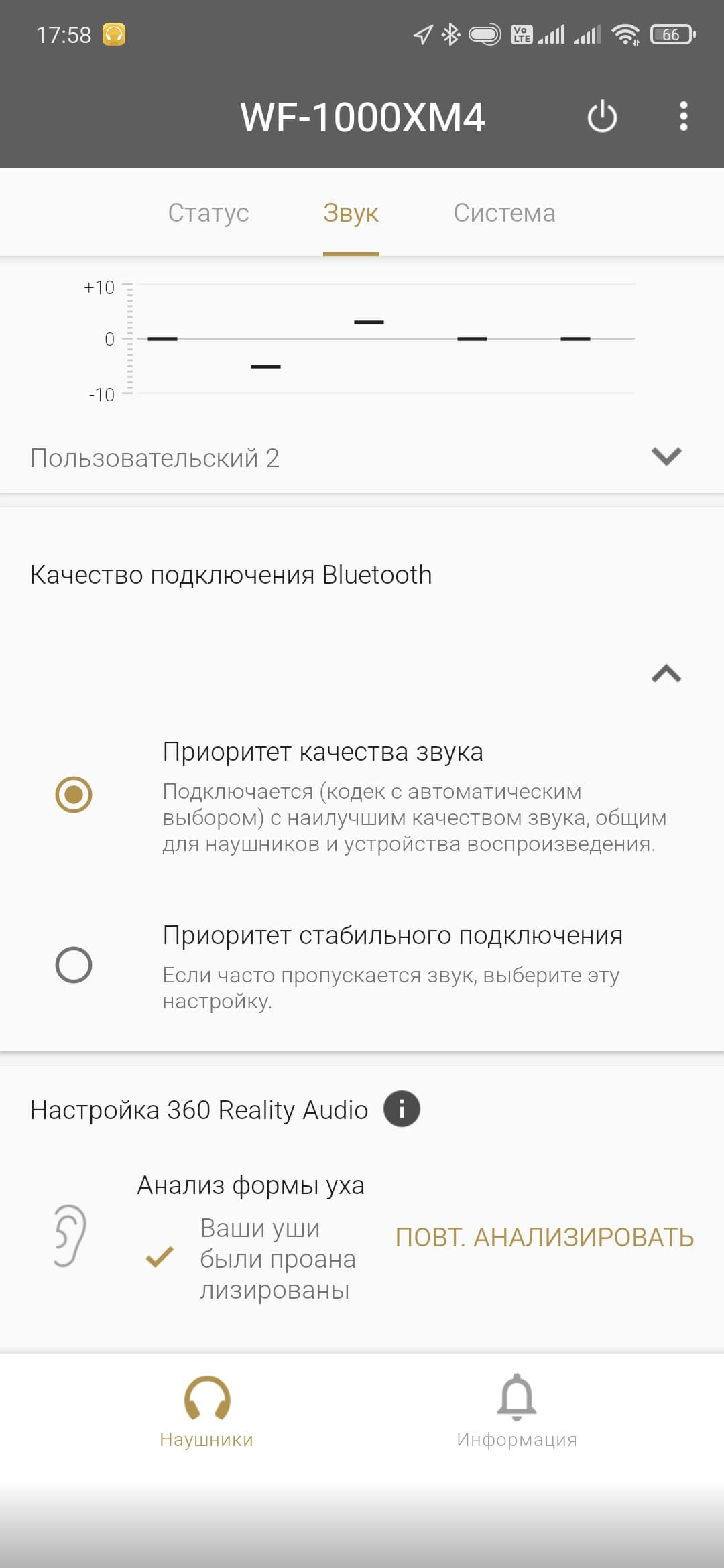Viewport: 724px width, 1568px height.
Task: Select Приоритет стабильного подключения option
Action: pos(74,965)
